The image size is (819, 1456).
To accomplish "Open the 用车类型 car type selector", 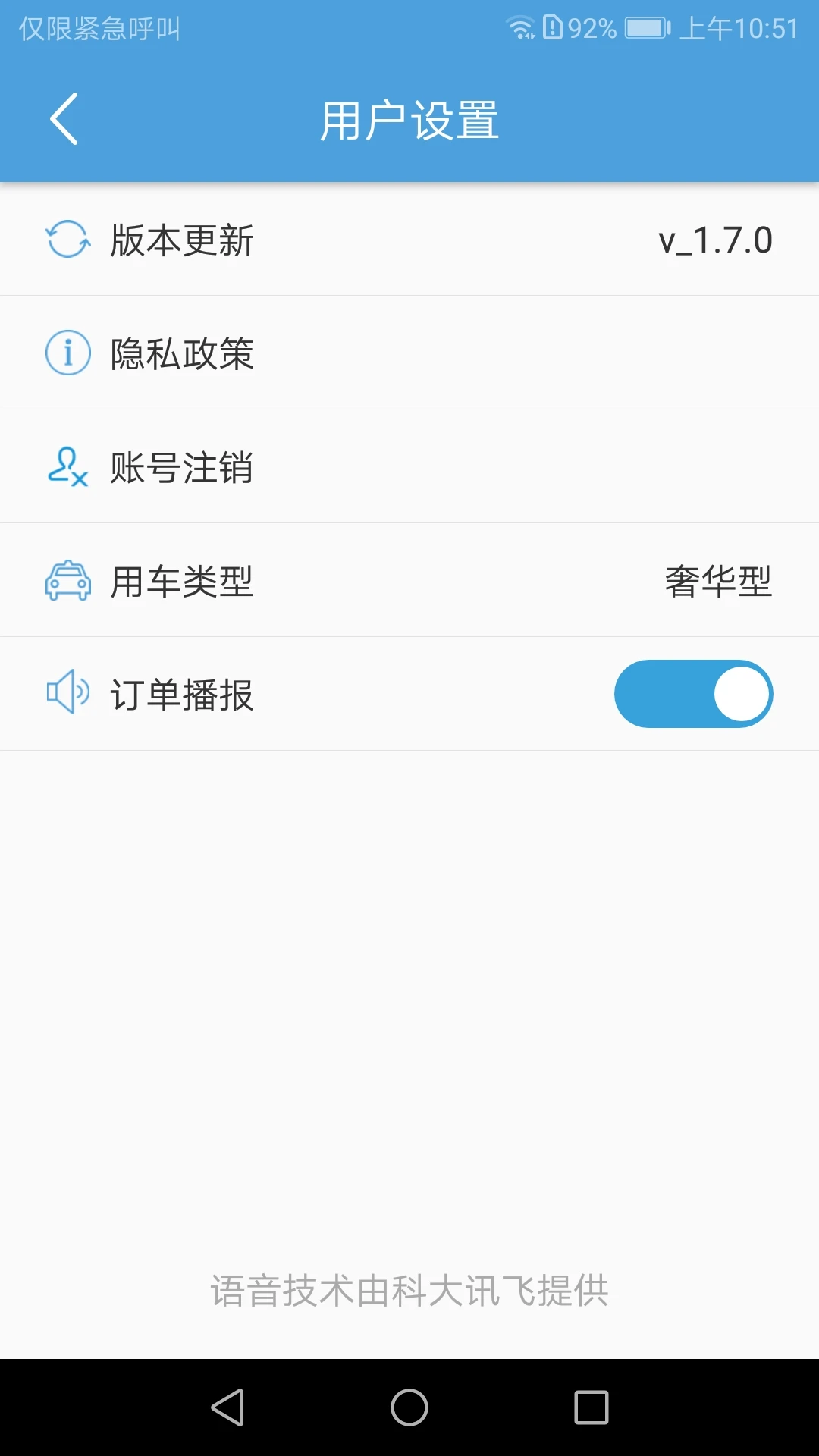I will (x=409, y=579).
